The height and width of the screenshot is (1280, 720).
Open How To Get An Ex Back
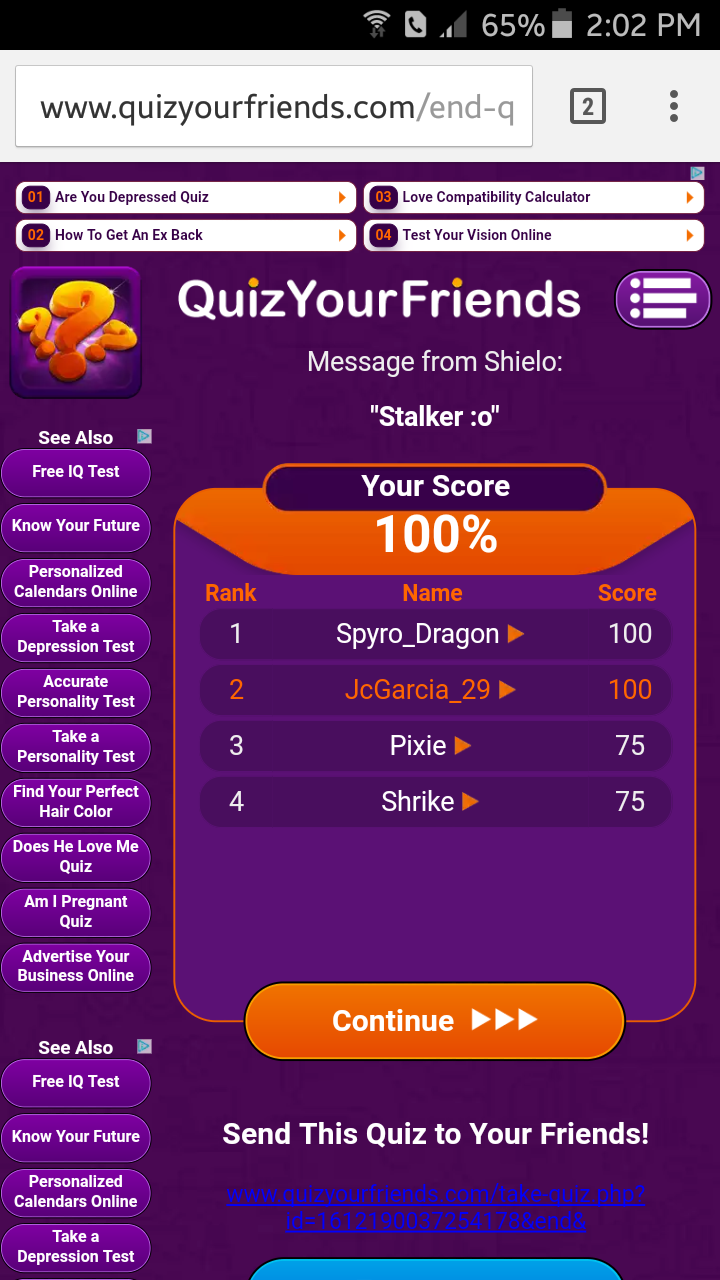(x=186, y=235)
